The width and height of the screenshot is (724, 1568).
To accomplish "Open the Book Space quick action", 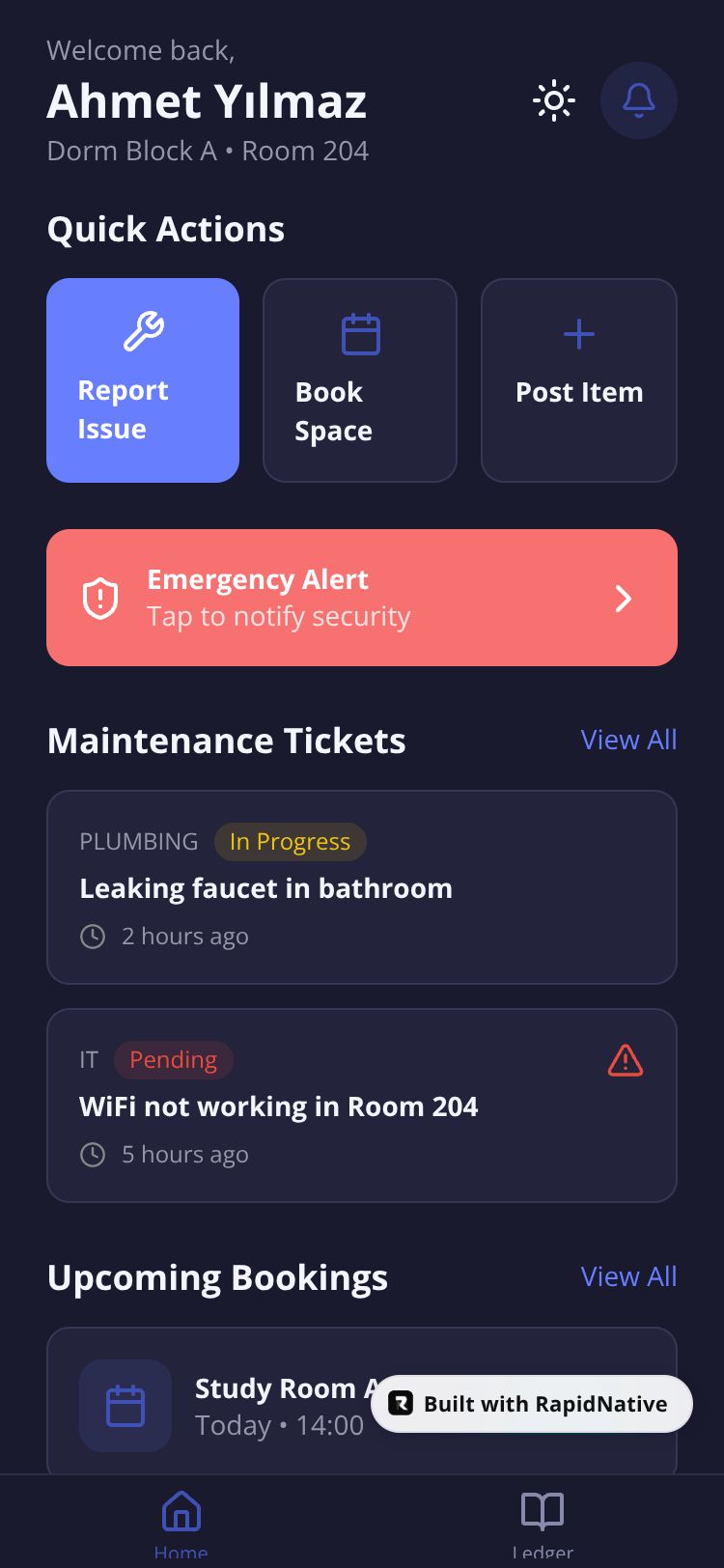I will pyautogui.click(x=360, y=380).
